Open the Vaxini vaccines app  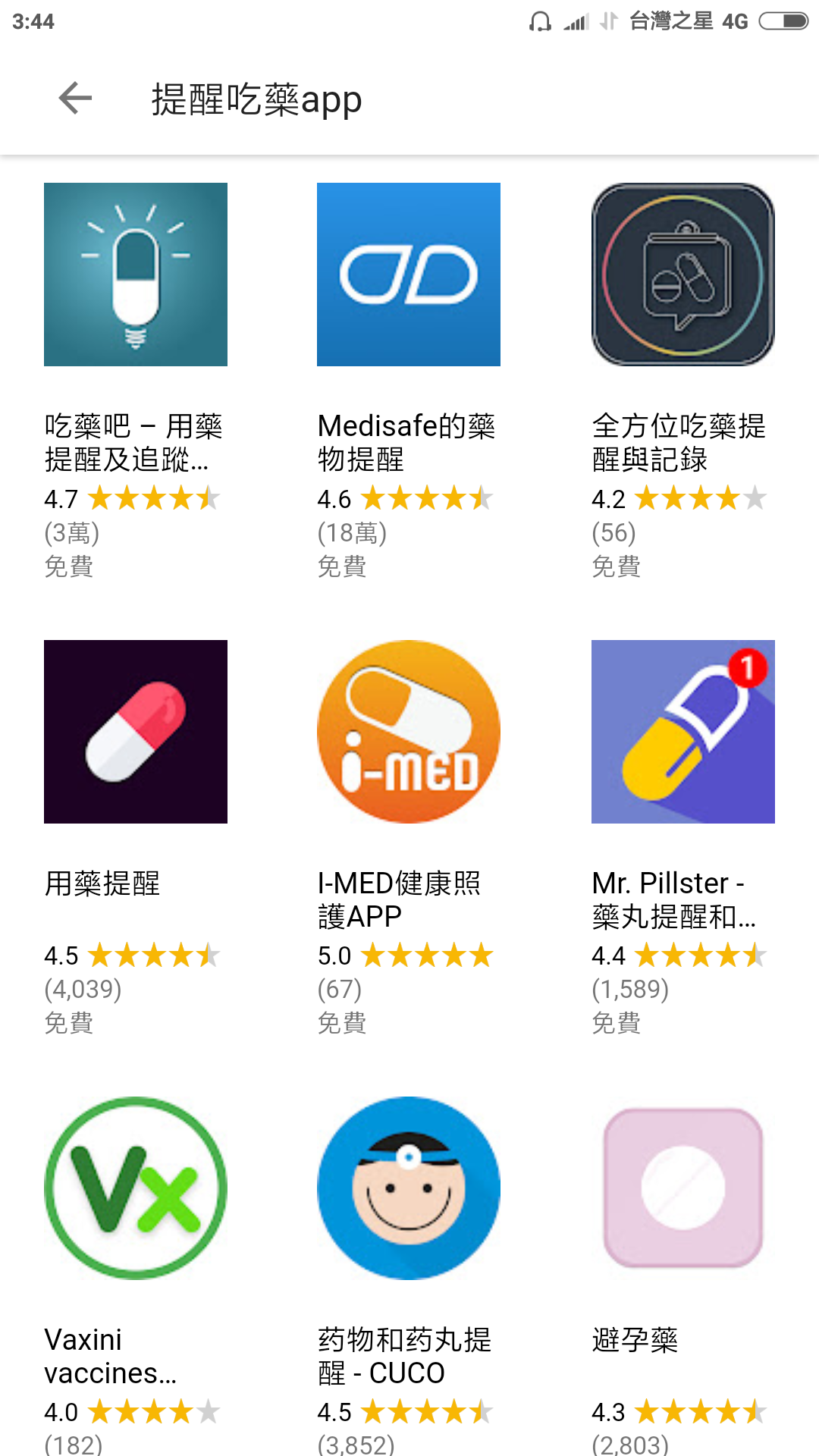pos(136,1188)
